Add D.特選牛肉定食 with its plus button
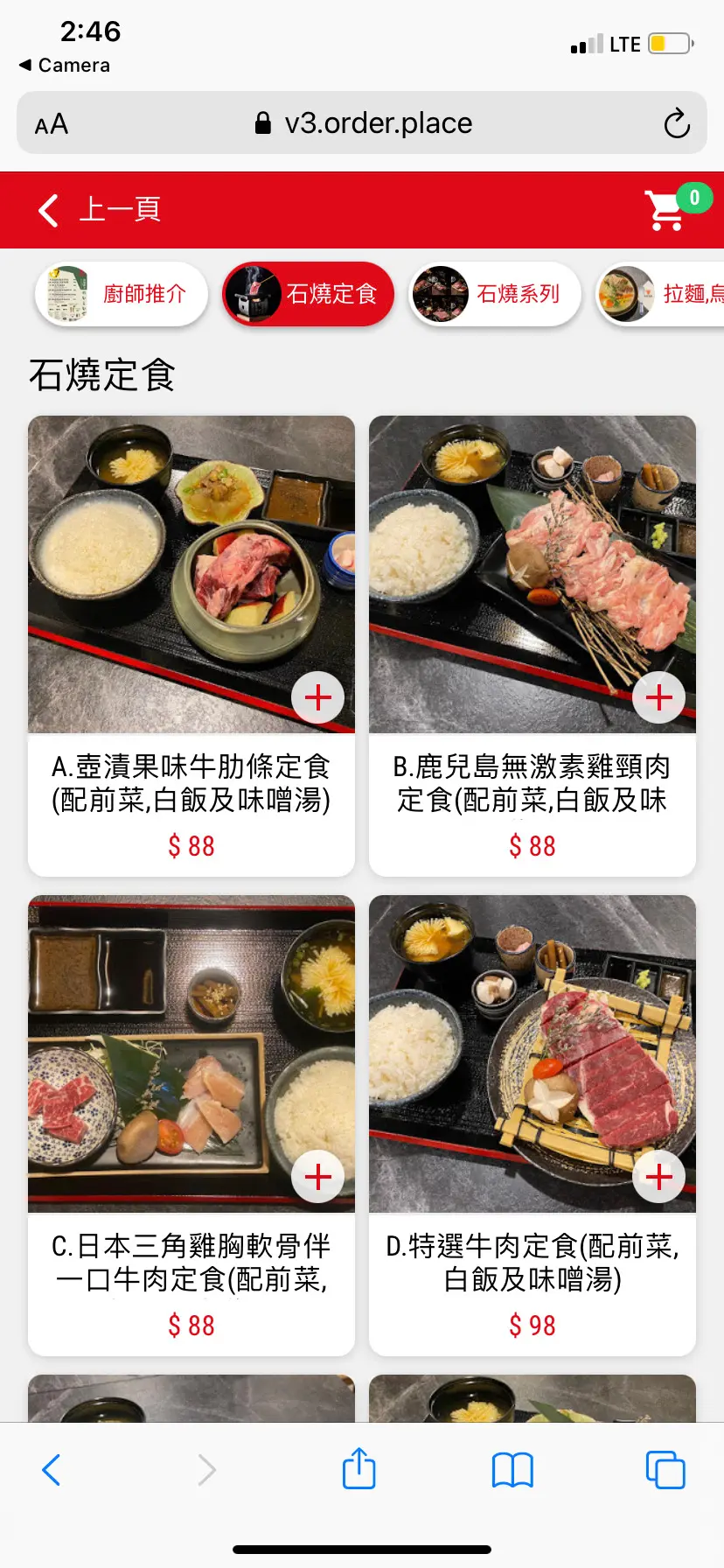 point(658,1177)
